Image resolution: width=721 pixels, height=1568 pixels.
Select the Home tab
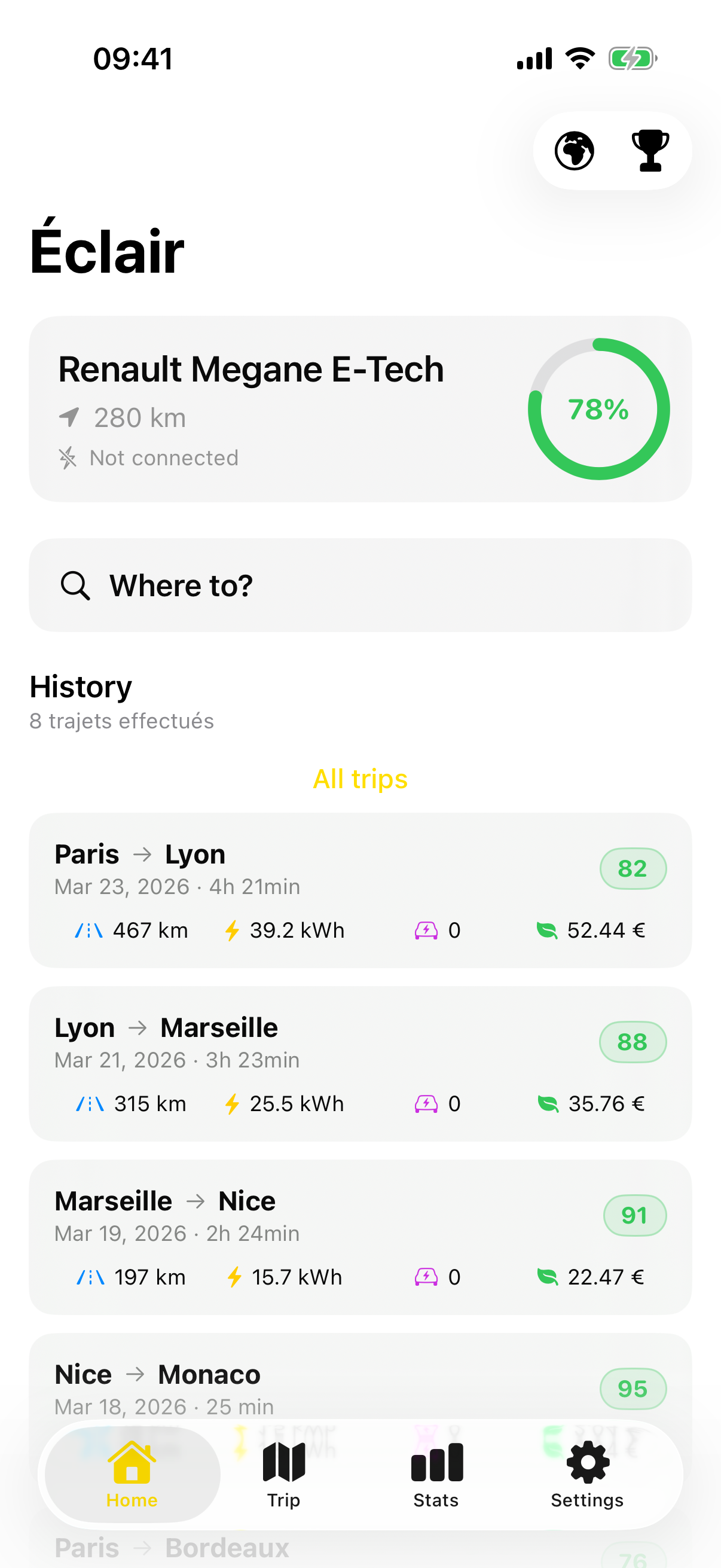pos(131,1476)
